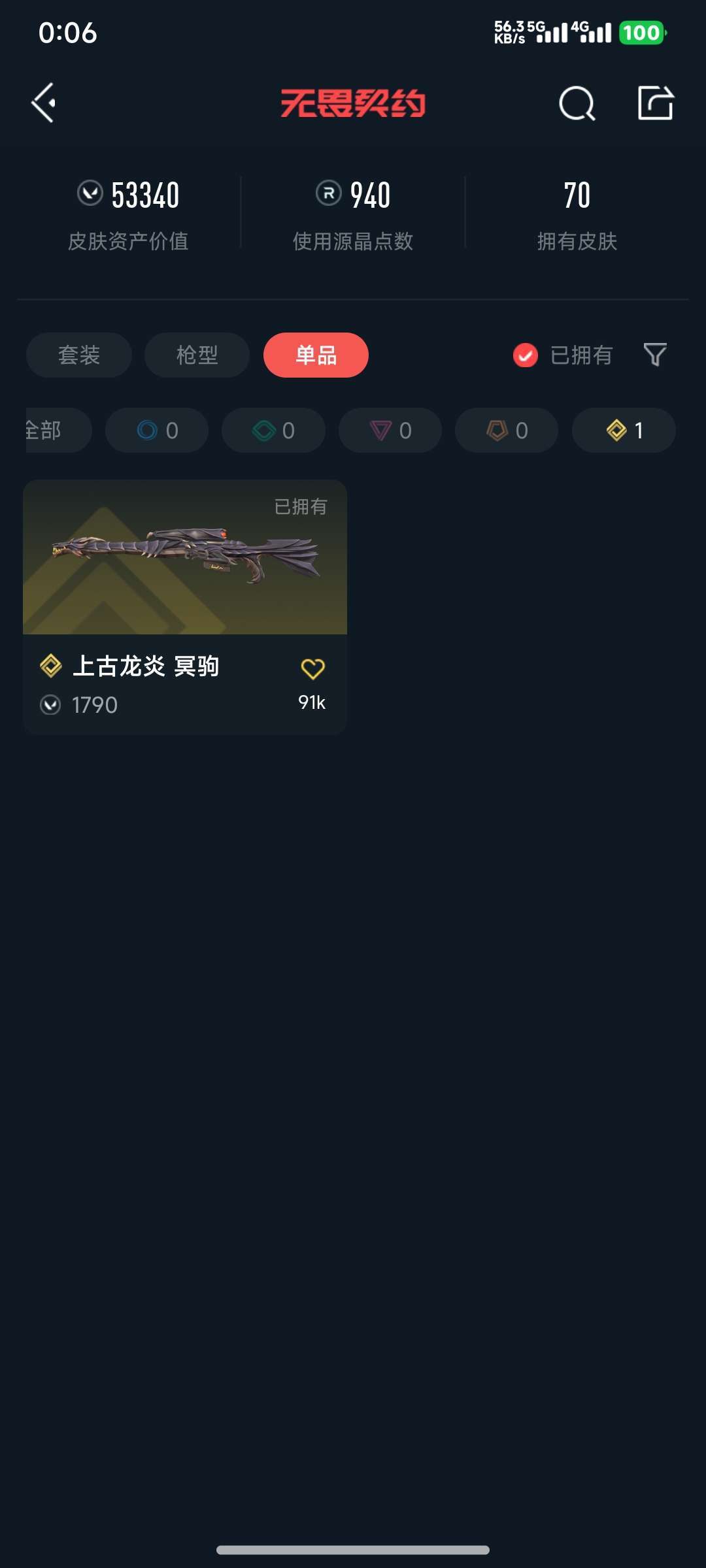Image resolution: width=706 pixels, height=1568 pixels.
Task: Select the 全部 rarity chip
Action: point(58,430)
